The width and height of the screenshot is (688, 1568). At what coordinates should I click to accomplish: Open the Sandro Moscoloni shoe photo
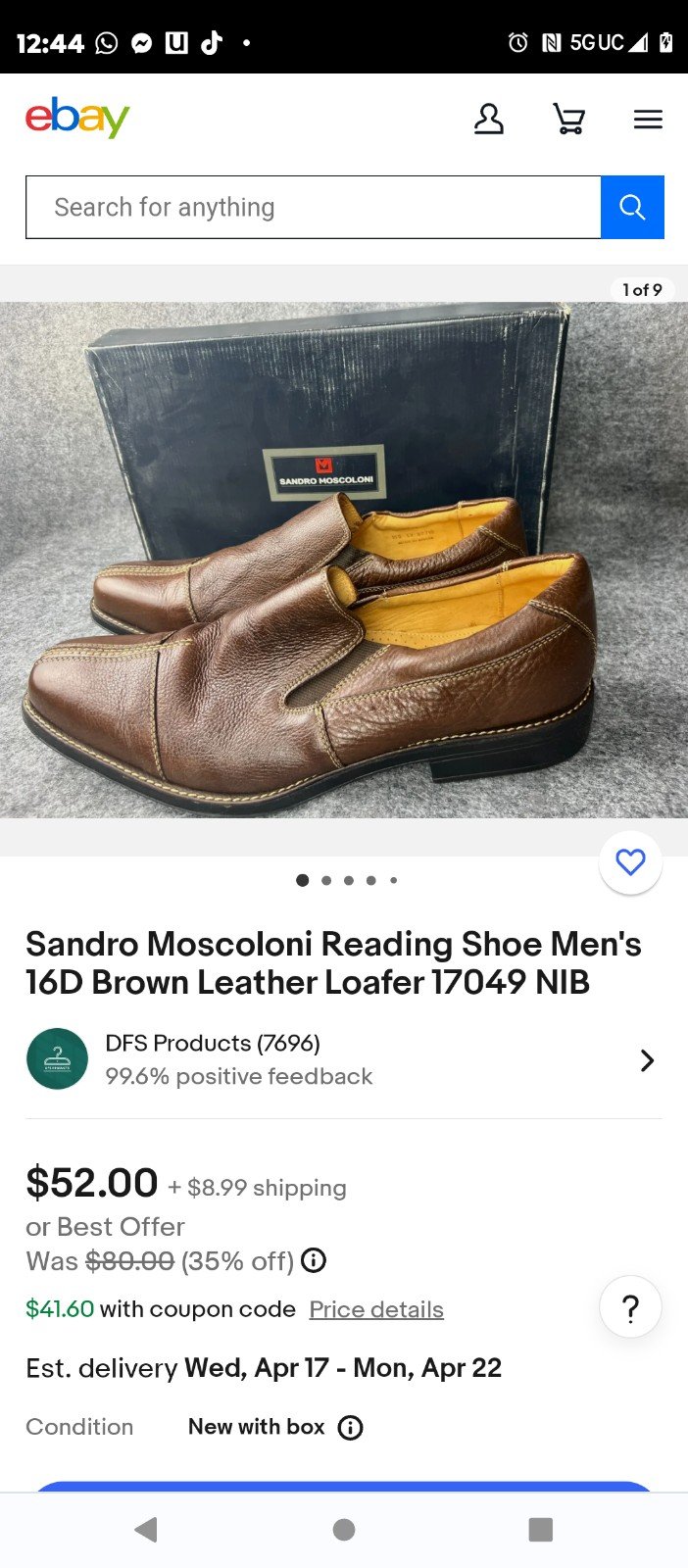[x=344, y=560]
